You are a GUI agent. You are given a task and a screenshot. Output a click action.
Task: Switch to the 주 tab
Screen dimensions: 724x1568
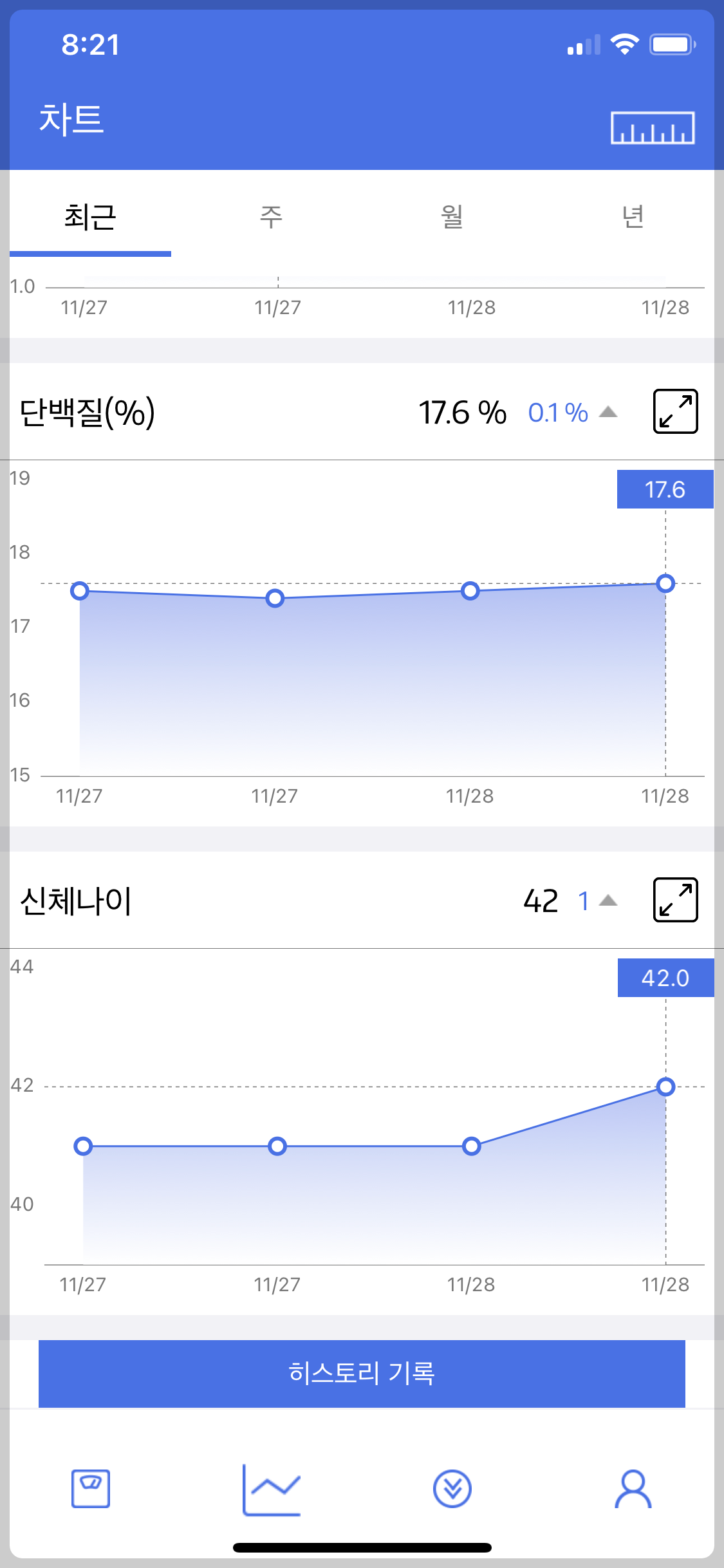point(271,217)
